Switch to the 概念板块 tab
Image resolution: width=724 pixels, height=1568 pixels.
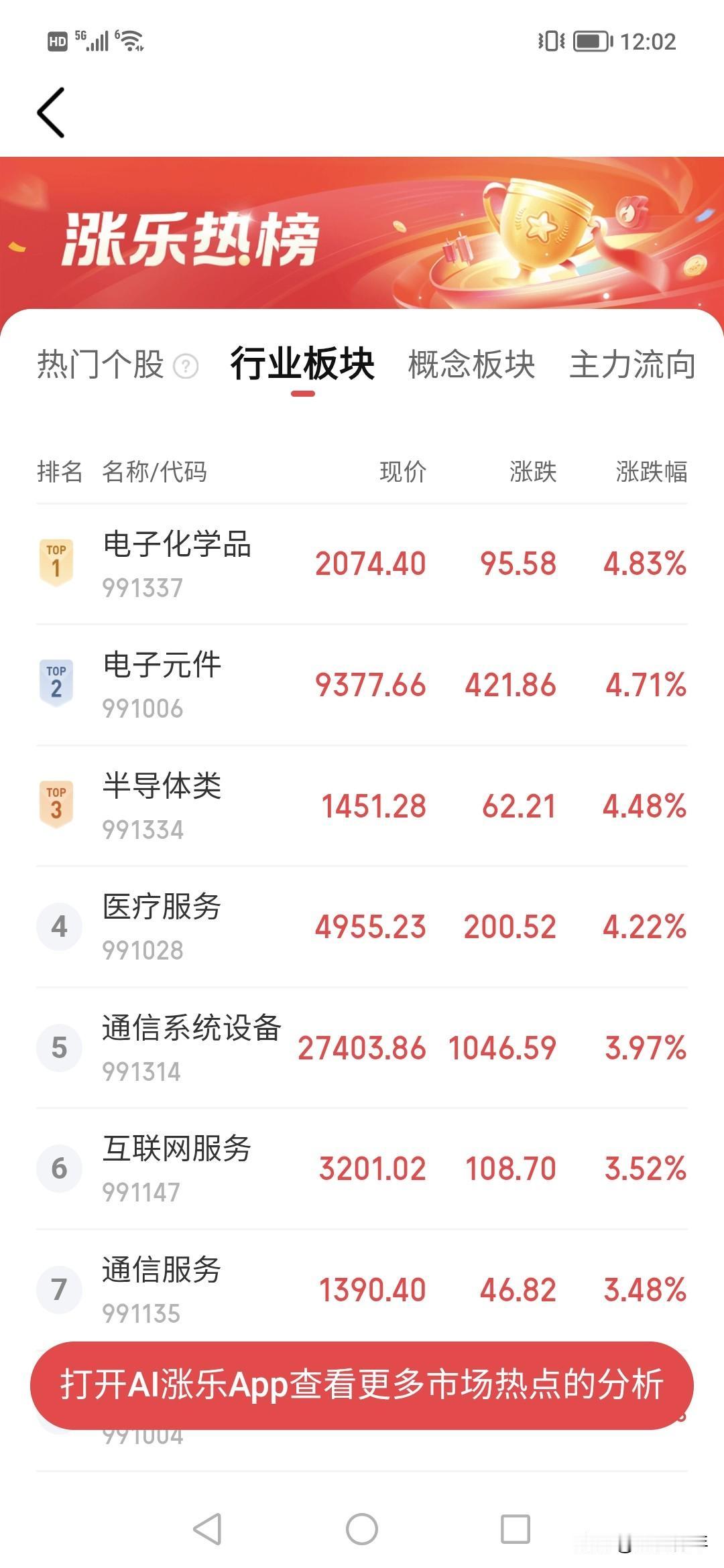coord(471,365)
